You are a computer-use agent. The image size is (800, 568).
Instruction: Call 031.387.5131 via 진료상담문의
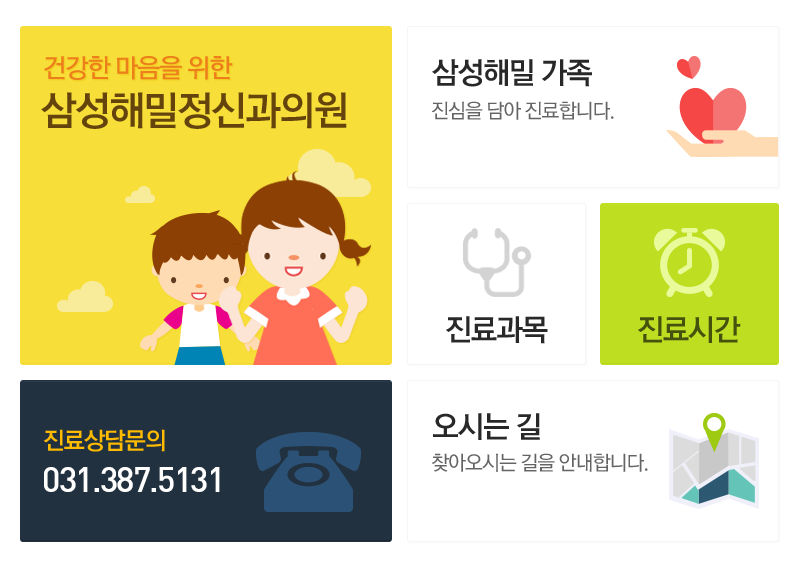click(x=206, y=461)
